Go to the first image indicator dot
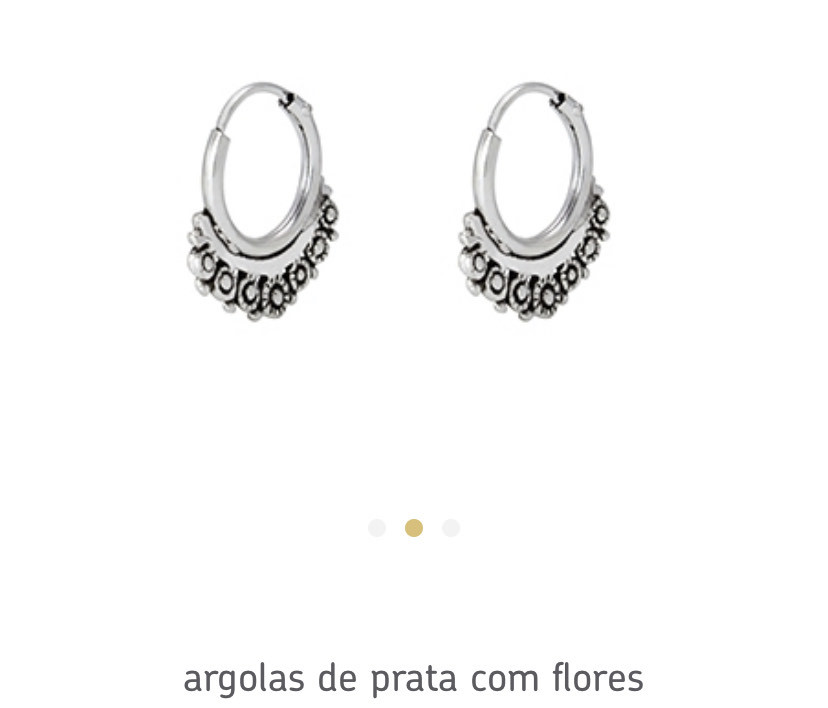Viewport: 828px width, 708px height. [377, 528]
